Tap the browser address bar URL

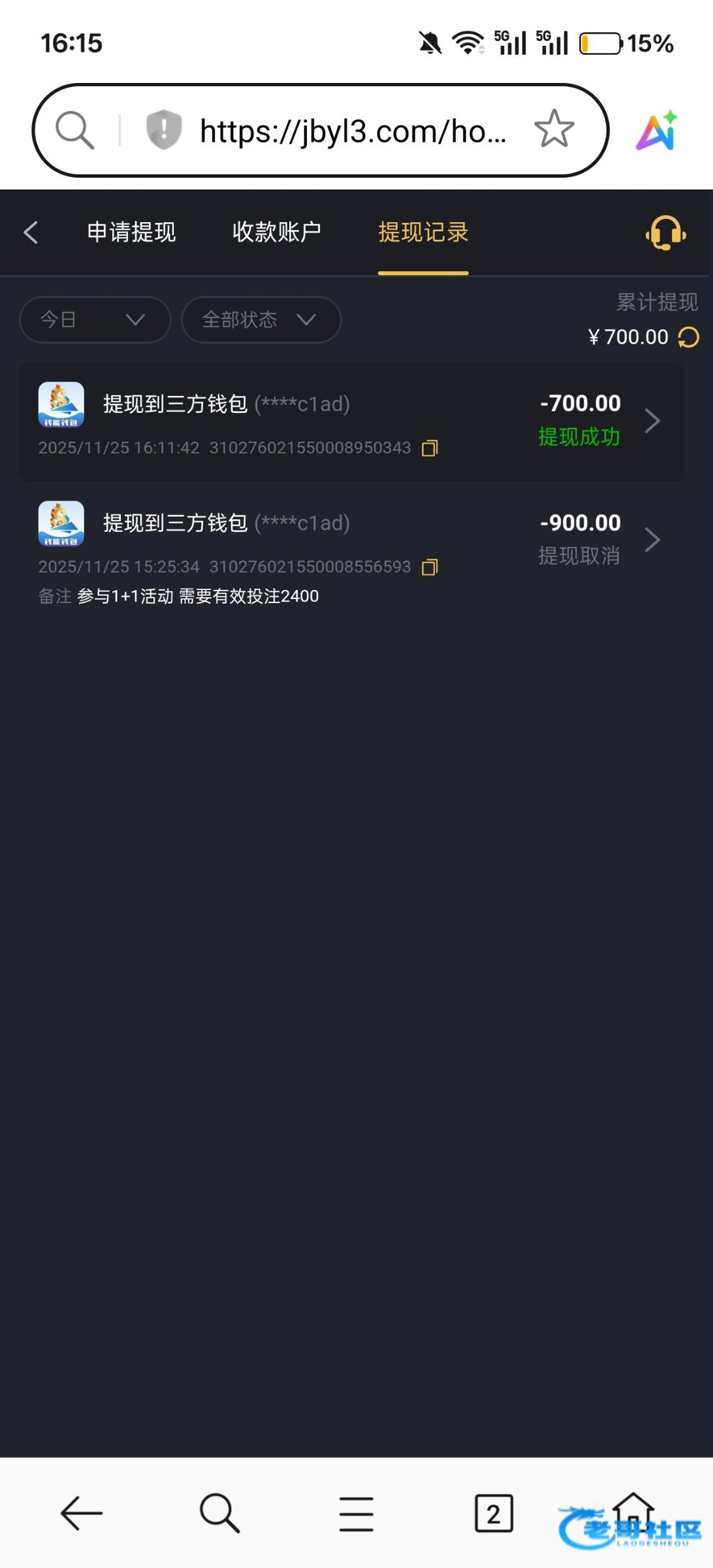click(353, 131)
